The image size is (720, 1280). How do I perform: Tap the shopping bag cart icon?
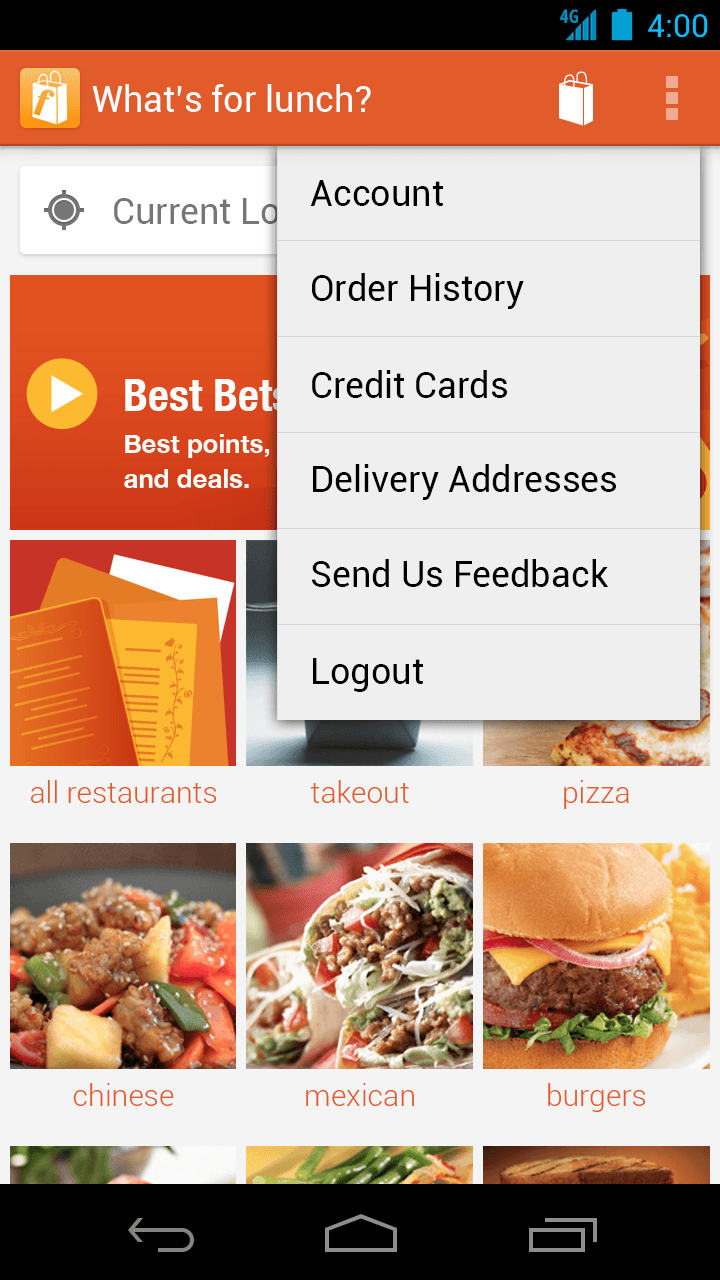tap(576, 97)
